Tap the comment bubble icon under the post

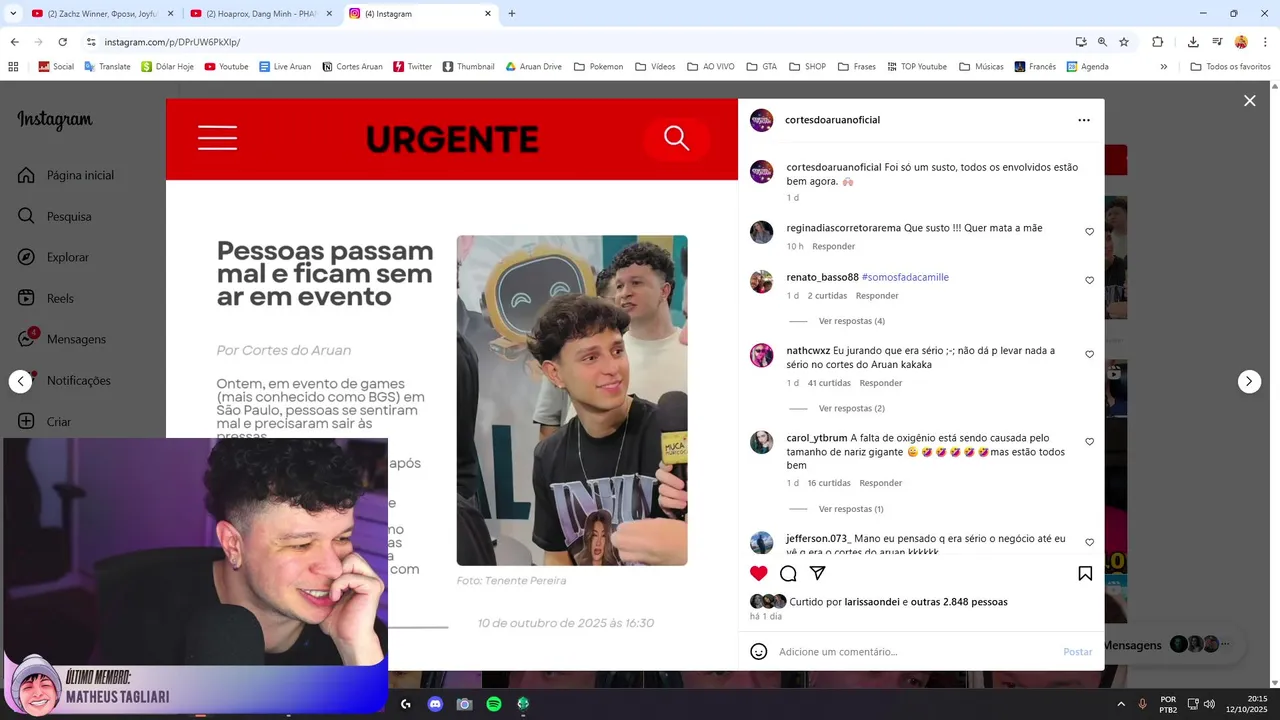(x=788, y=573)
